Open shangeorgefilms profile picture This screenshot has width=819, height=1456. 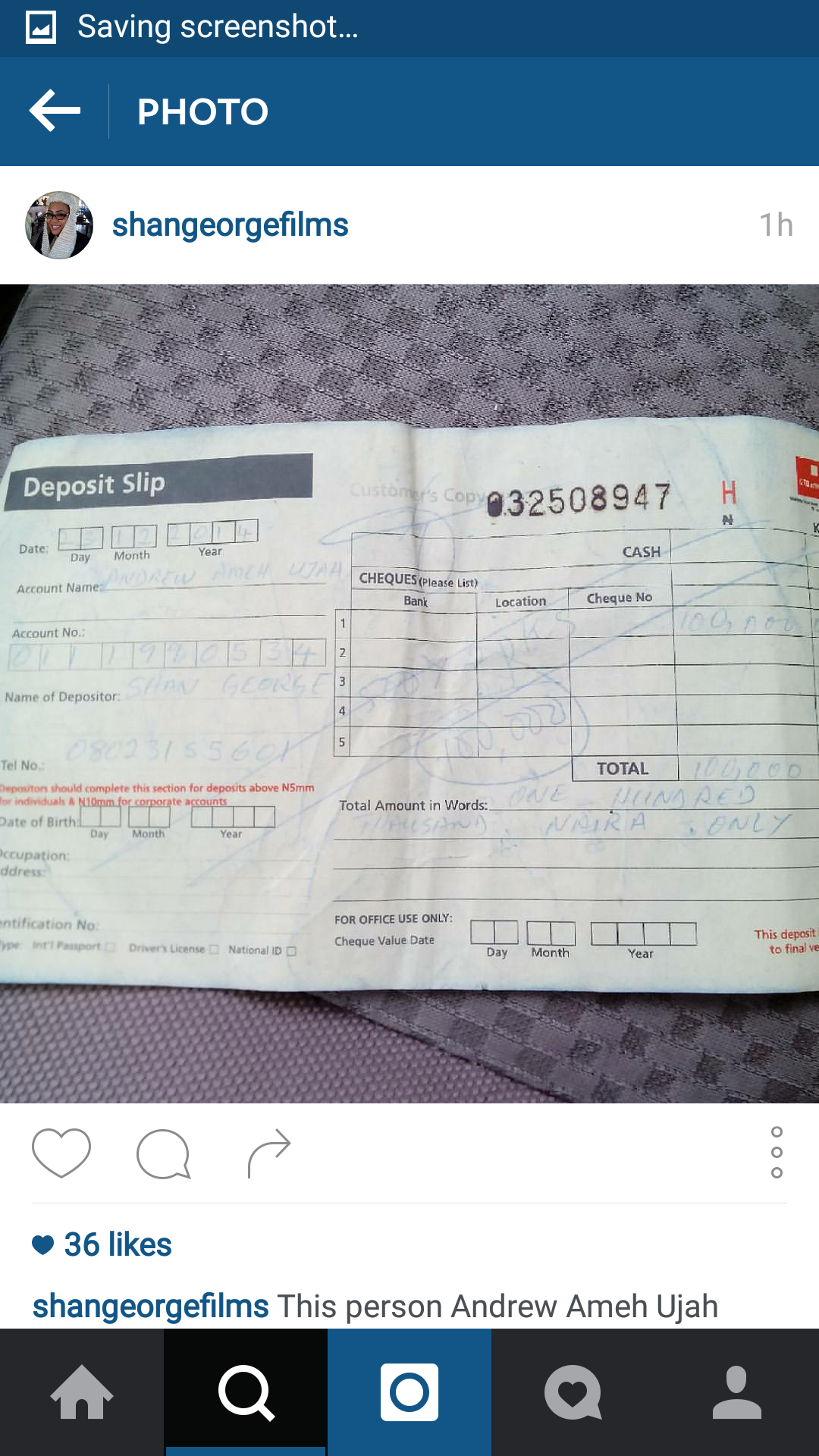(x=59, y=225)
